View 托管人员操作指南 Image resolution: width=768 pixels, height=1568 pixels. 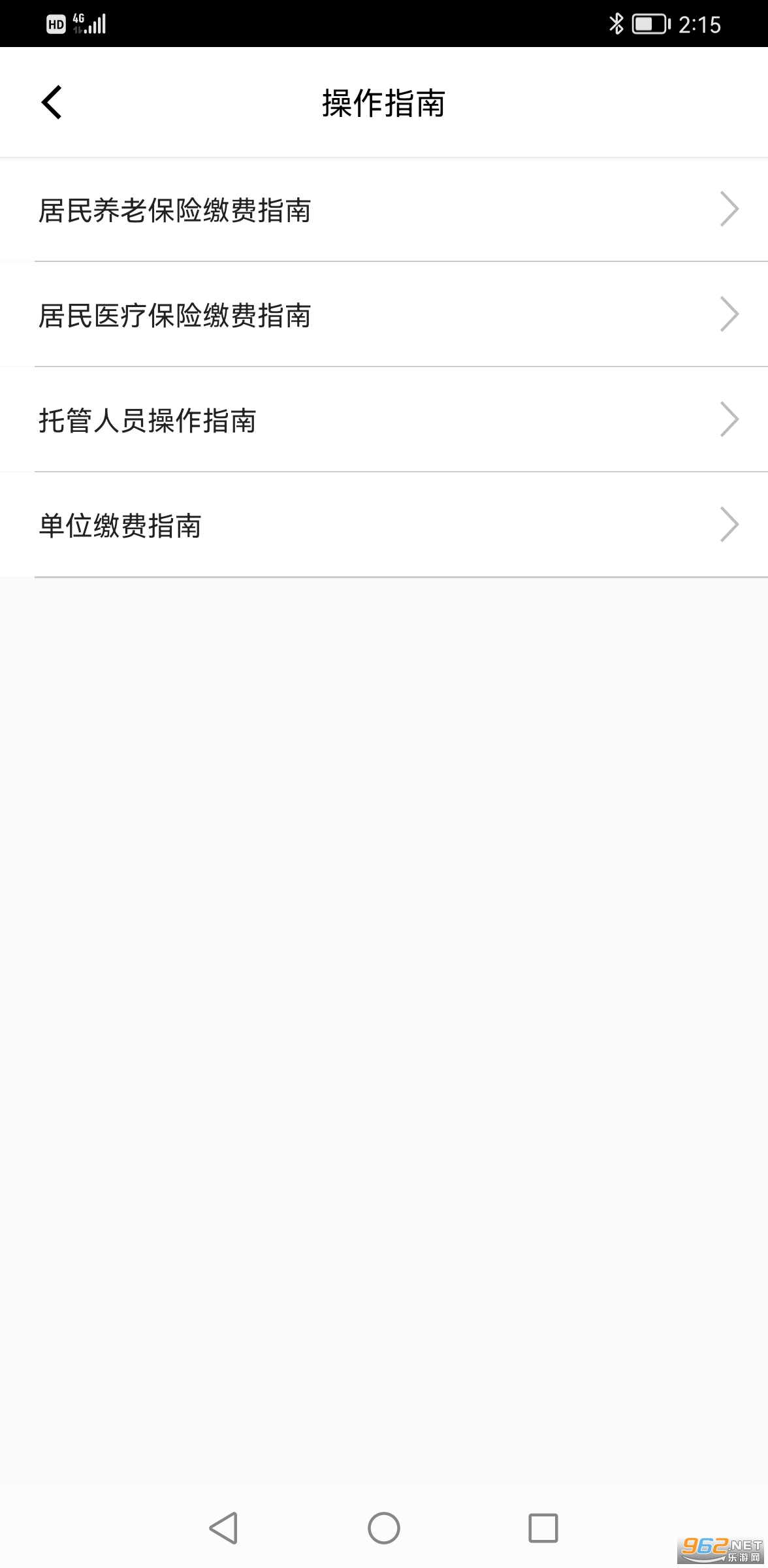coord(384,420)
